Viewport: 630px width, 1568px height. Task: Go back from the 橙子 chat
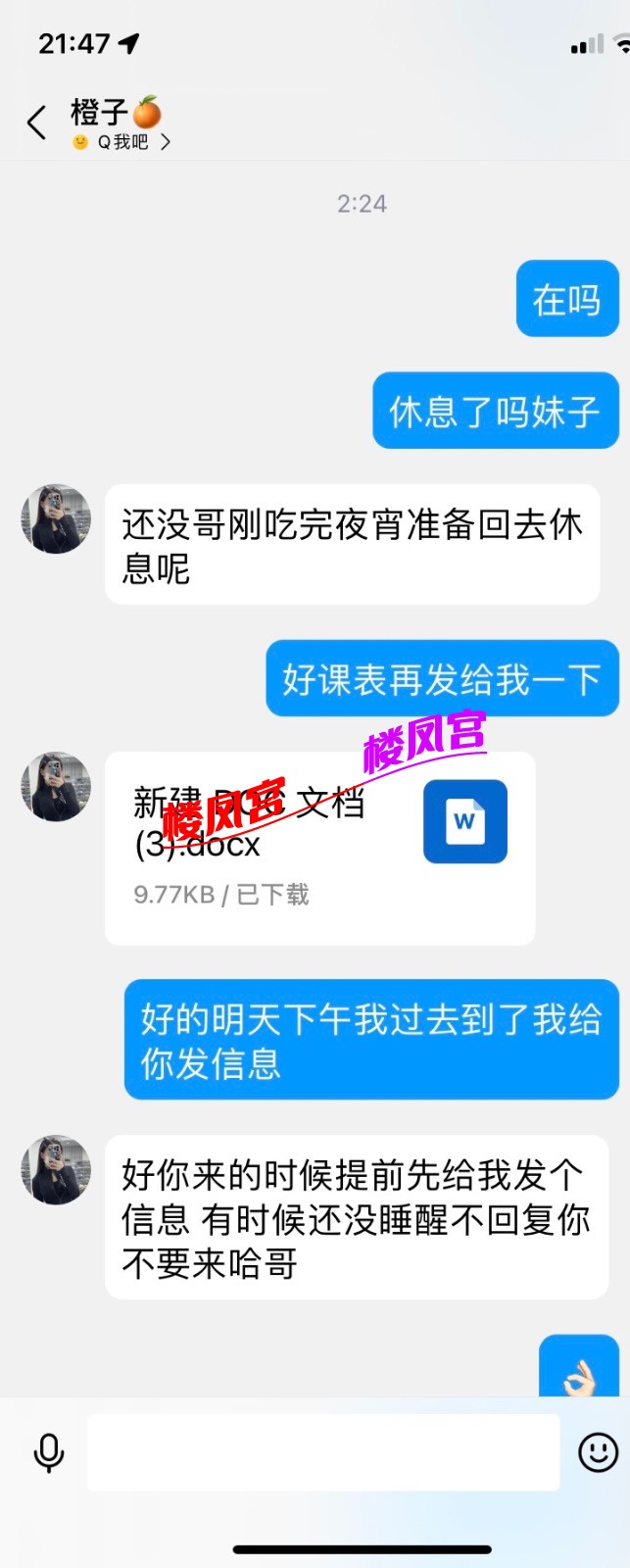point(37,123)
